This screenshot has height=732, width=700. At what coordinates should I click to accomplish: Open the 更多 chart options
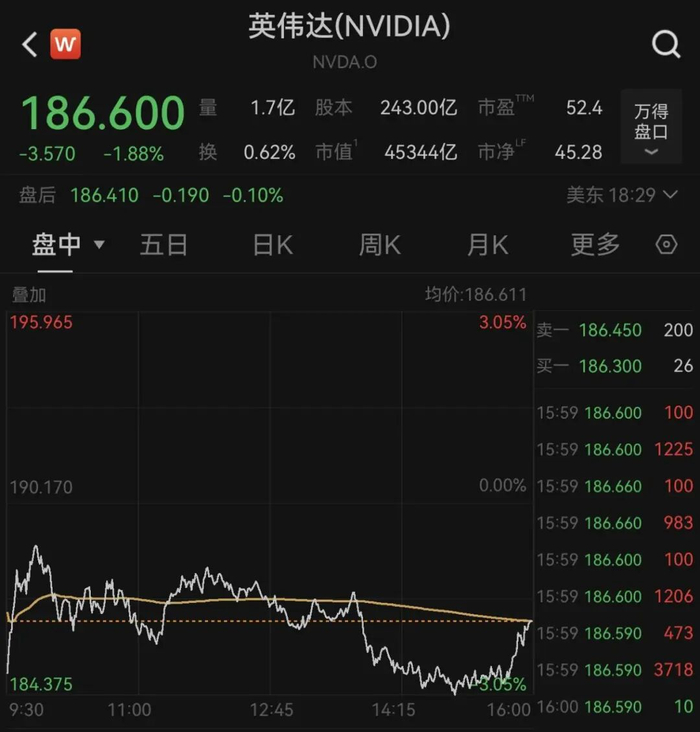(595, 245)
